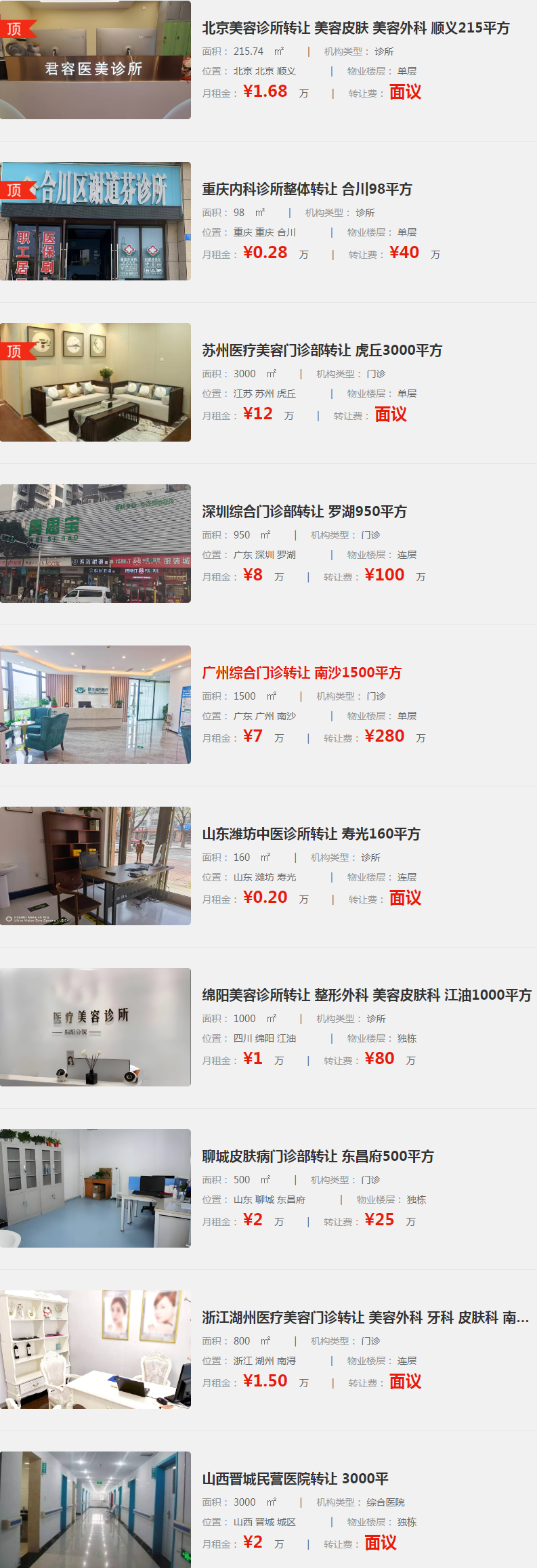
Task: Tap the 君容医美诊所 photo thumbnail
Action: coord(95,60)
